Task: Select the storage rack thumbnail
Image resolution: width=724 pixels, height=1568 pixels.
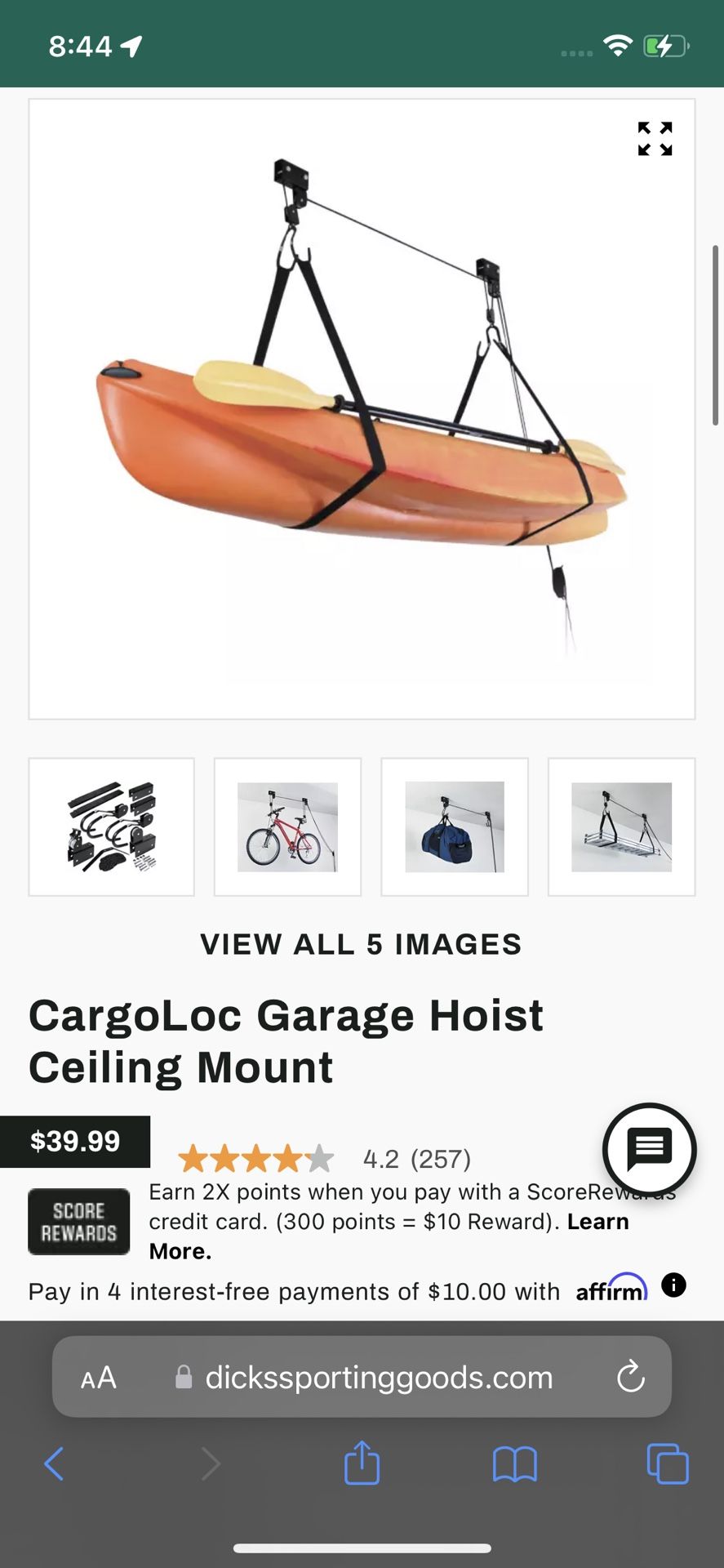Action: coord(621,826)
